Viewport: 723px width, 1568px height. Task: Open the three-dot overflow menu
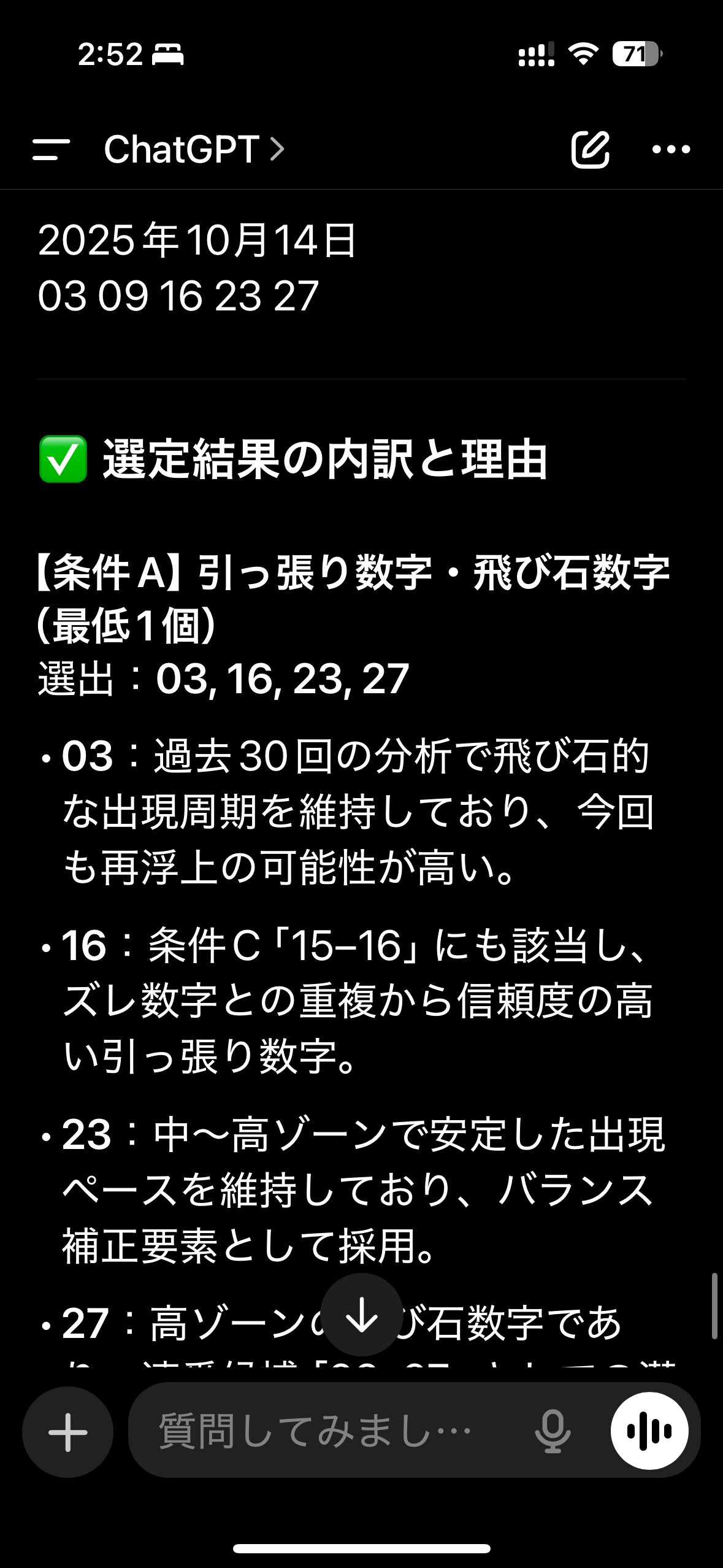(x=671, y=149)
